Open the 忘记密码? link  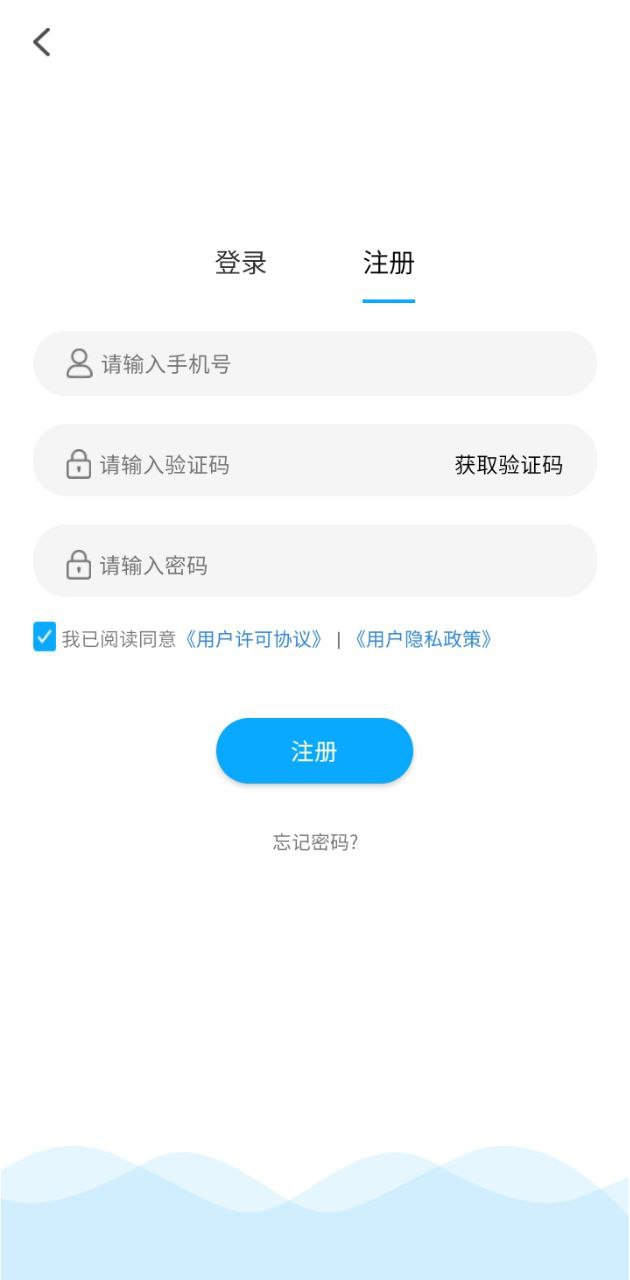[315, 842]
